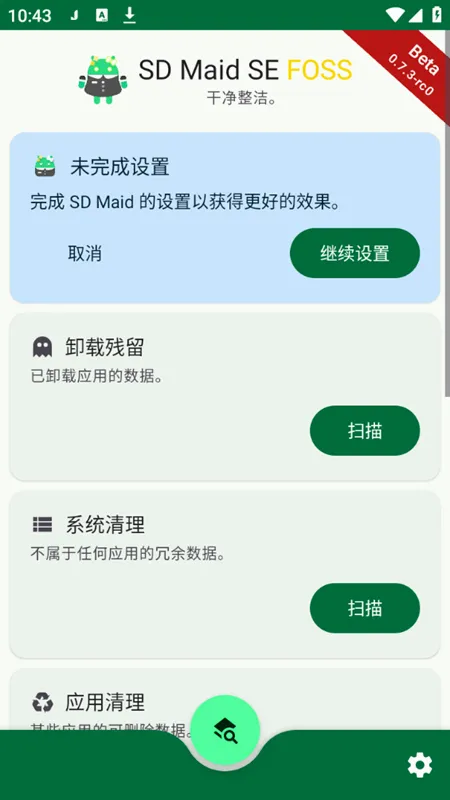Tap the floating scan-all button
The image size is (450, 800).
point(225,730)
